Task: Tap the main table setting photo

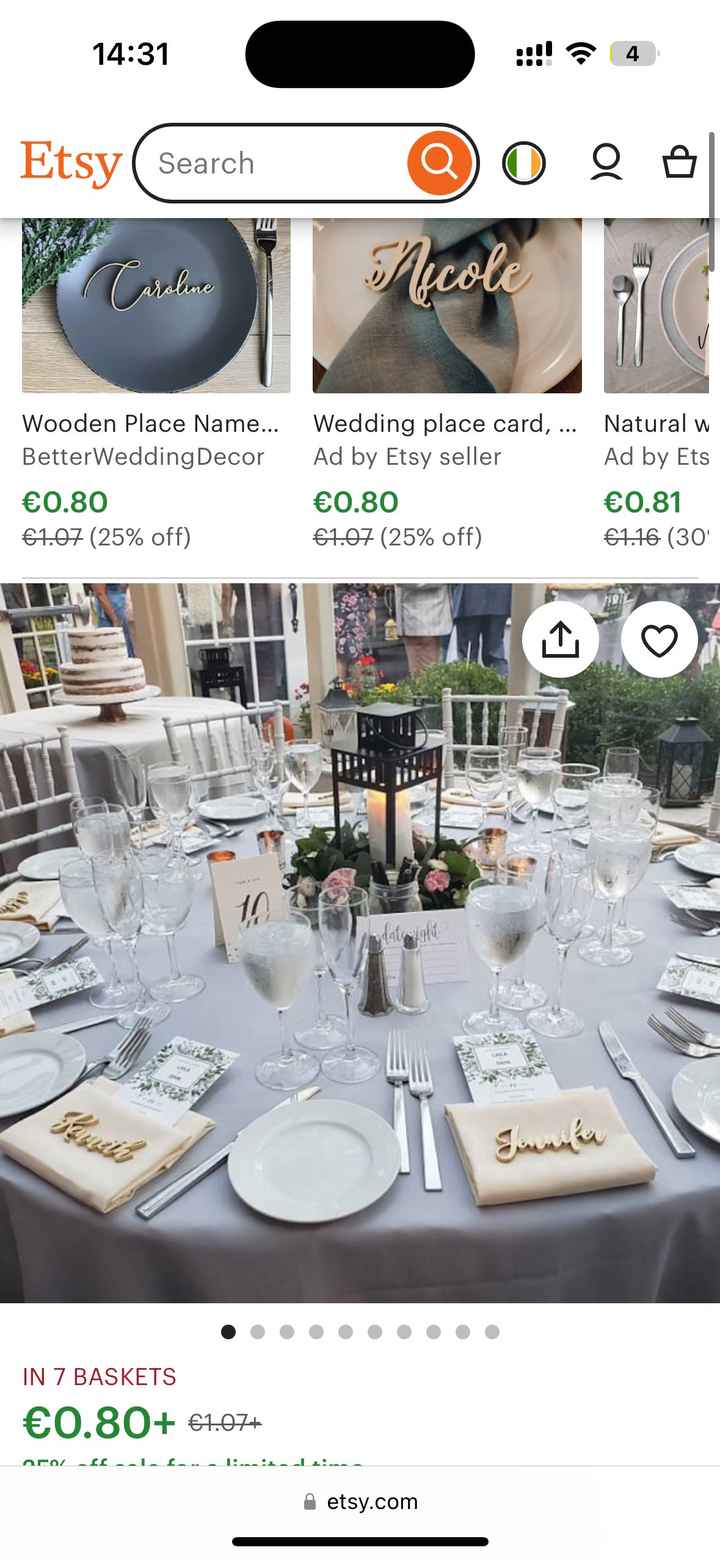Action: (360, 940)
